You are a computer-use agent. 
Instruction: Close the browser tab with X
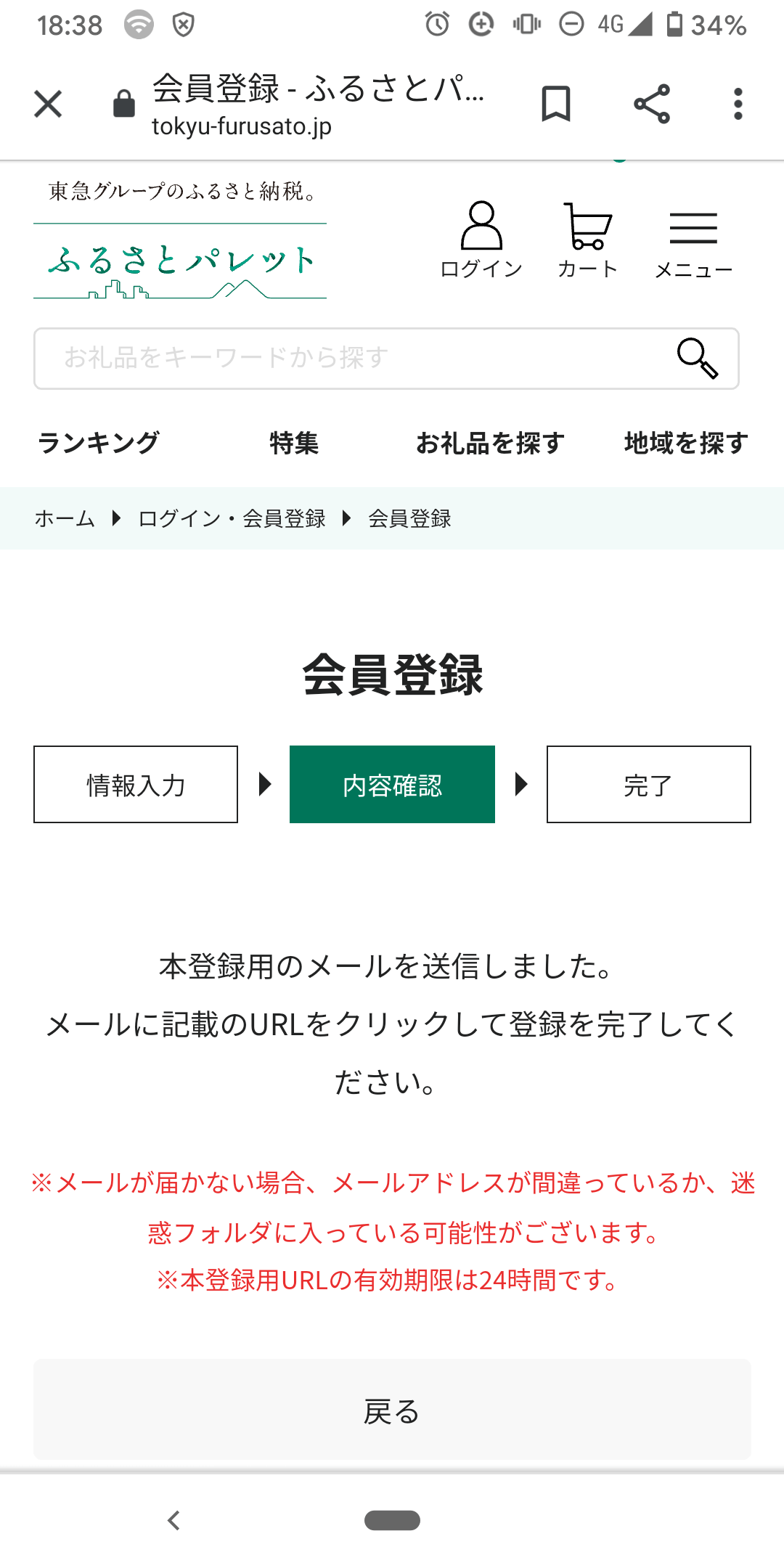48,104
